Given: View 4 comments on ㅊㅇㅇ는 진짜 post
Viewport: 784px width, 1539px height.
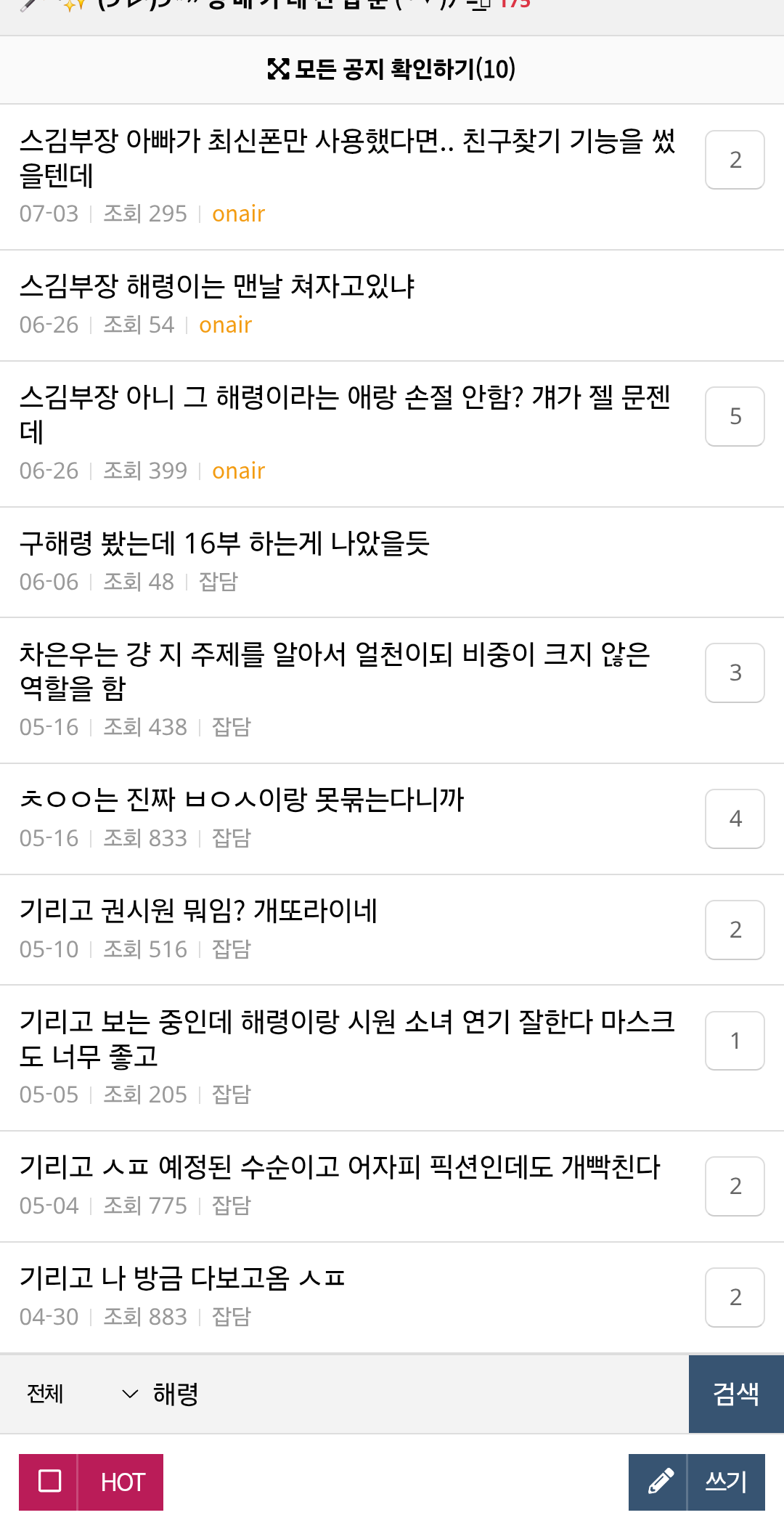Looking at the screenshot, I should (735, 819).
